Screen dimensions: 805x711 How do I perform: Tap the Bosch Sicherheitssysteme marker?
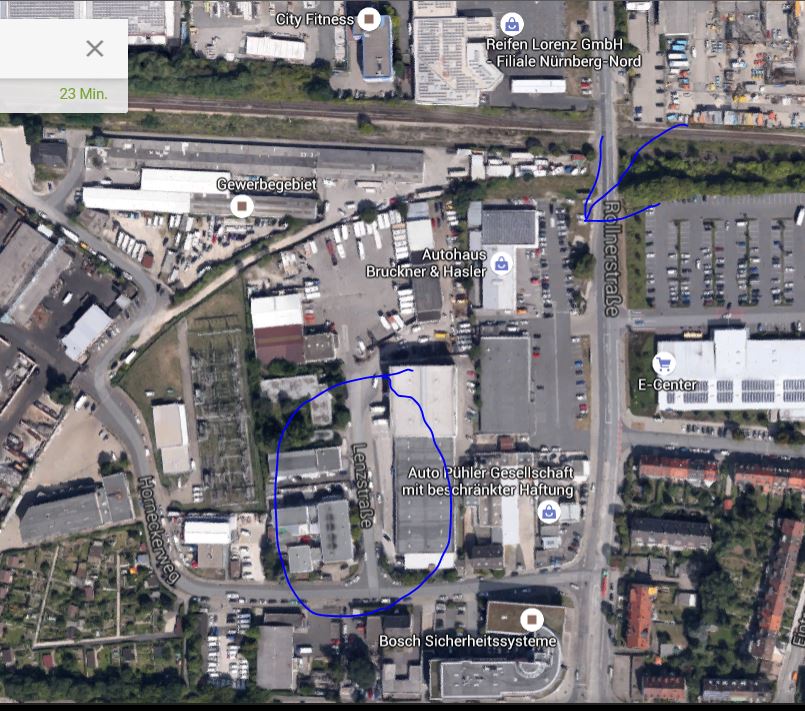[532, 619]
